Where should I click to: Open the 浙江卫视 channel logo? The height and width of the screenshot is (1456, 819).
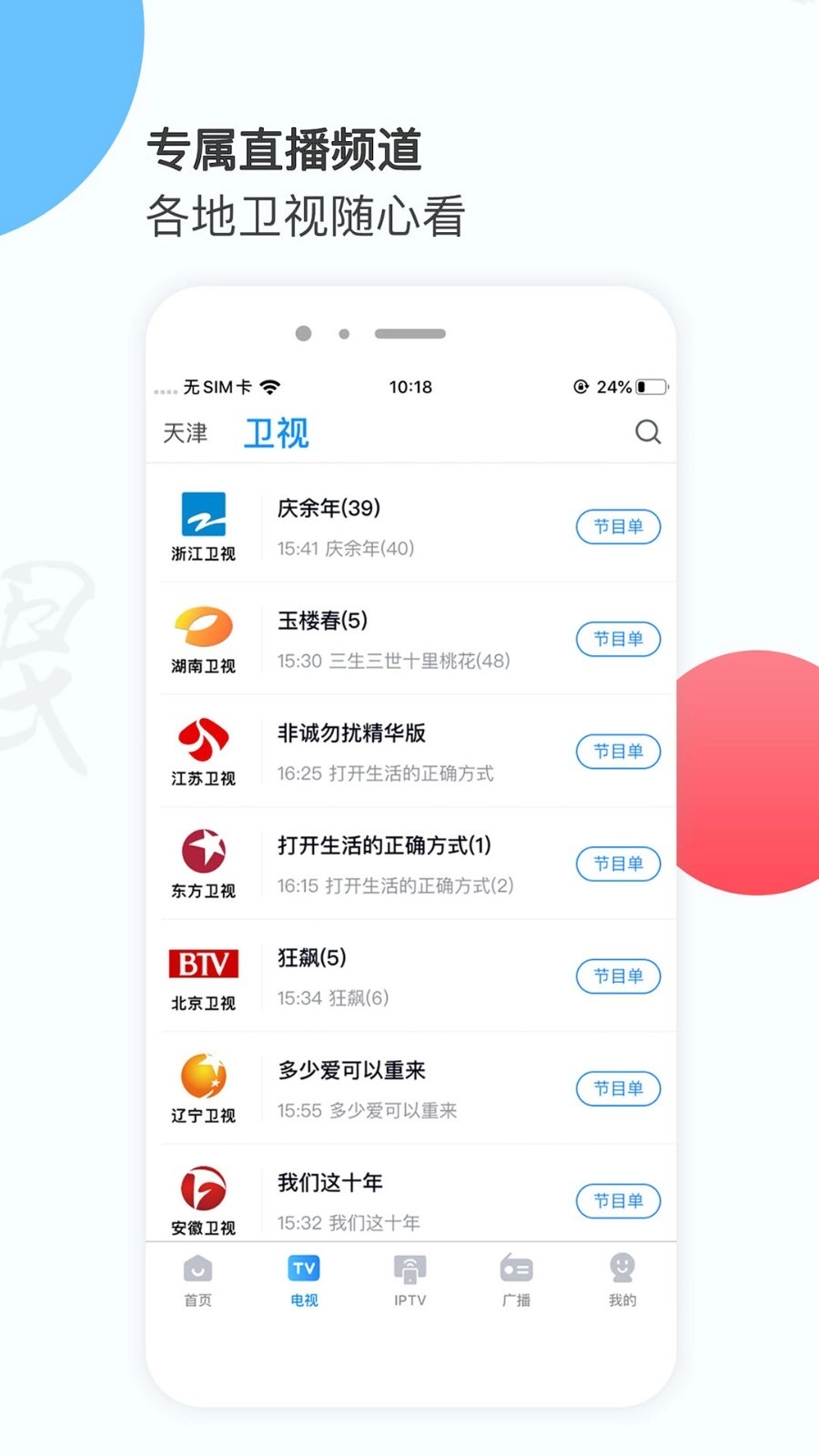203,517
